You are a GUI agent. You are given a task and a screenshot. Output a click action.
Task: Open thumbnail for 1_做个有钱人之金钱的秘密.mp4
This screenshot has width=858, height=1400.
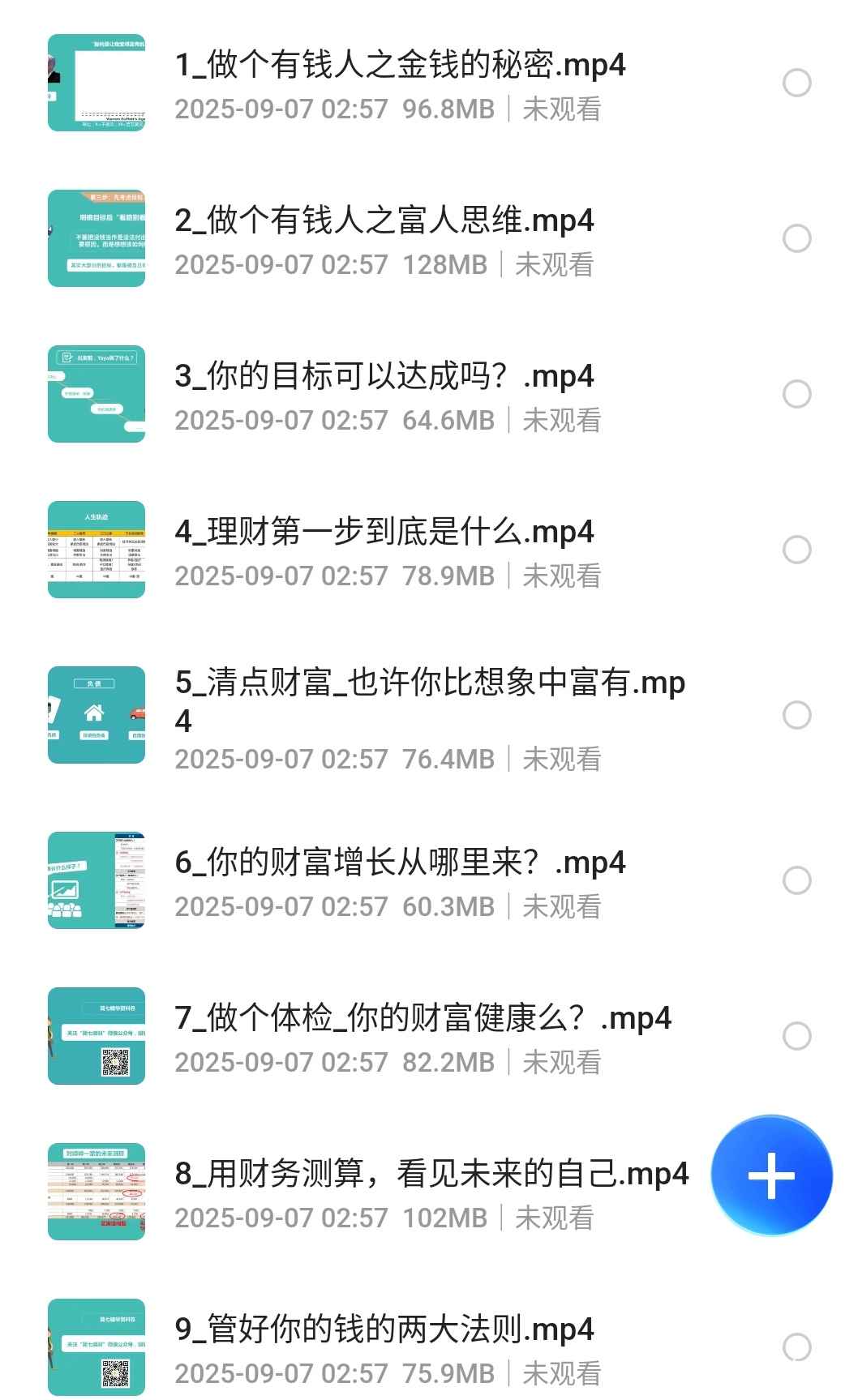[x=97, y=82]
